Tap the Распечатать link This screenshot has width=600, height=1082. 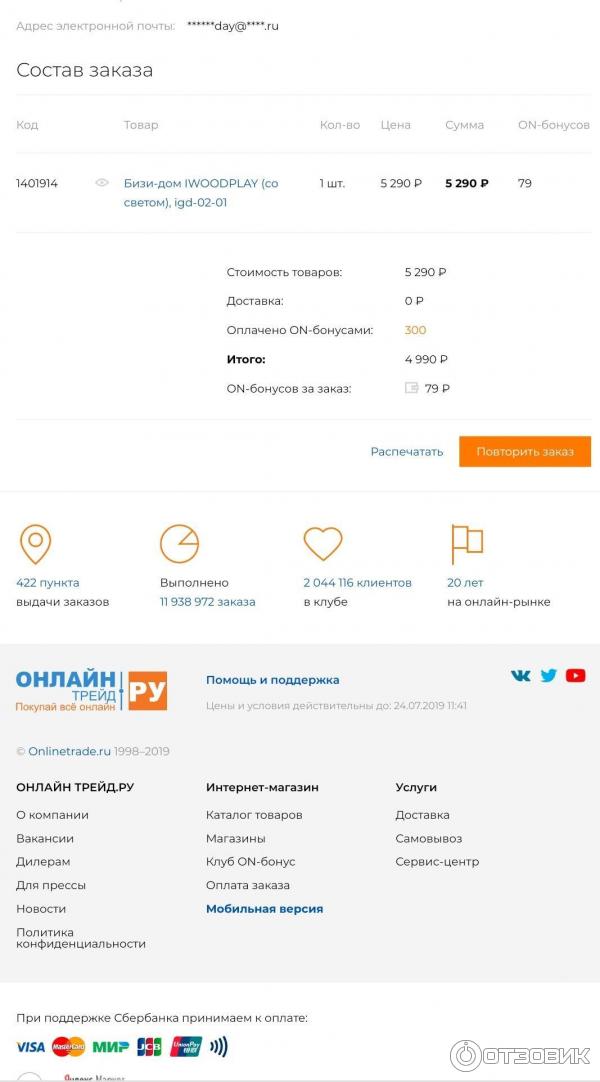(x=406, y=451)
